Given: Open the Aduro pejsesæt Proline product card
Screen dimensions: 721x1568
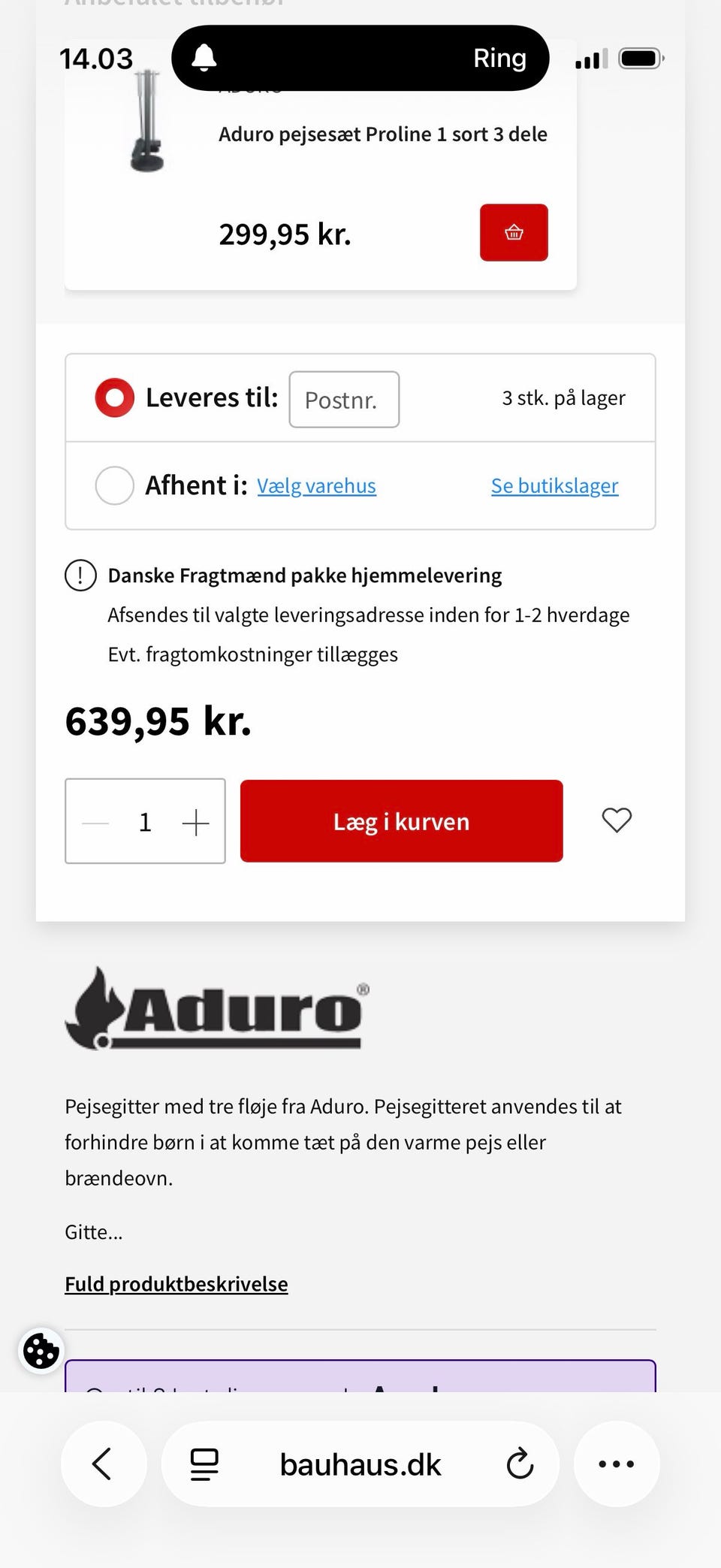Looking at the screenshot, I should point(321,165).
